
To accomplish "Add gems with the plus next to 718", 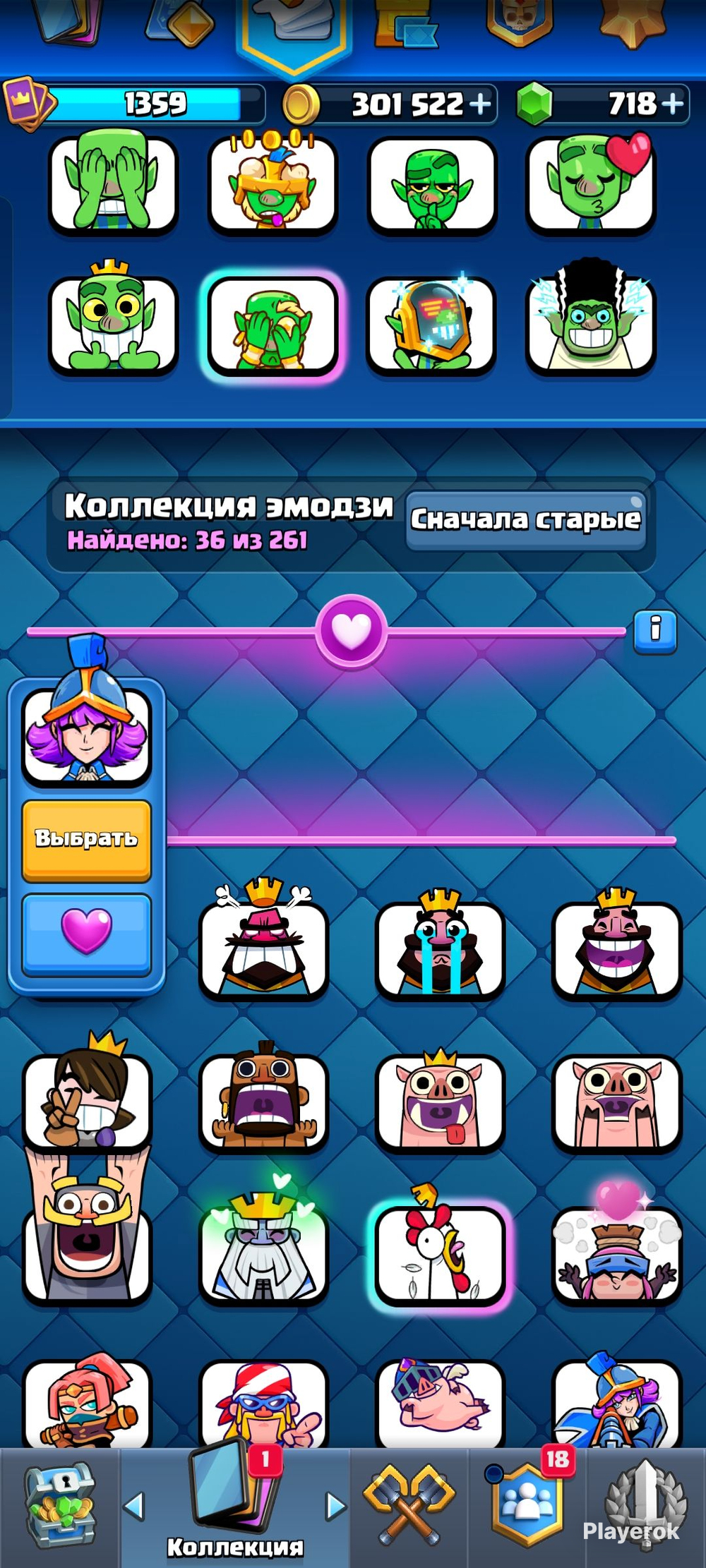I will pos(672,104).
